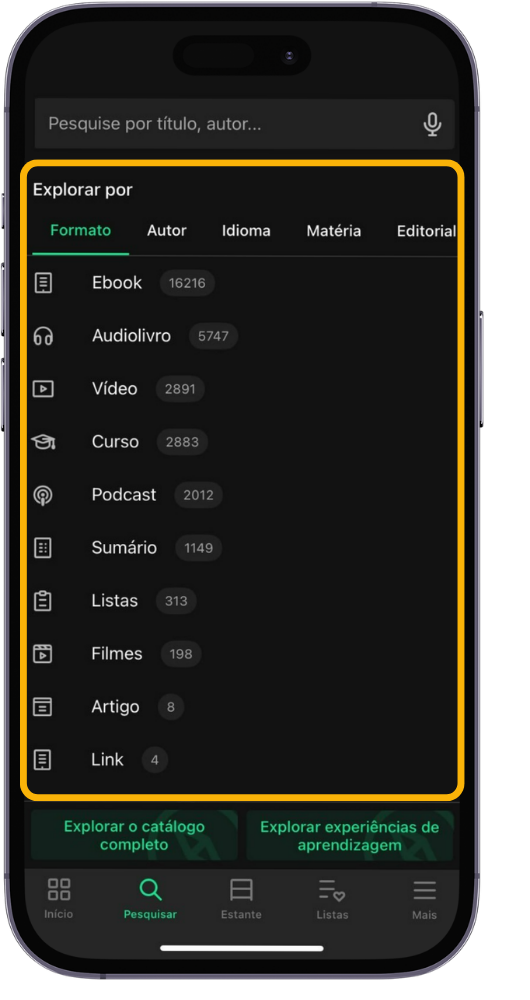Open the Mais menu tab
Image resolution: width=530 pixels, height=1000 pixels.
tap(424, 898)
